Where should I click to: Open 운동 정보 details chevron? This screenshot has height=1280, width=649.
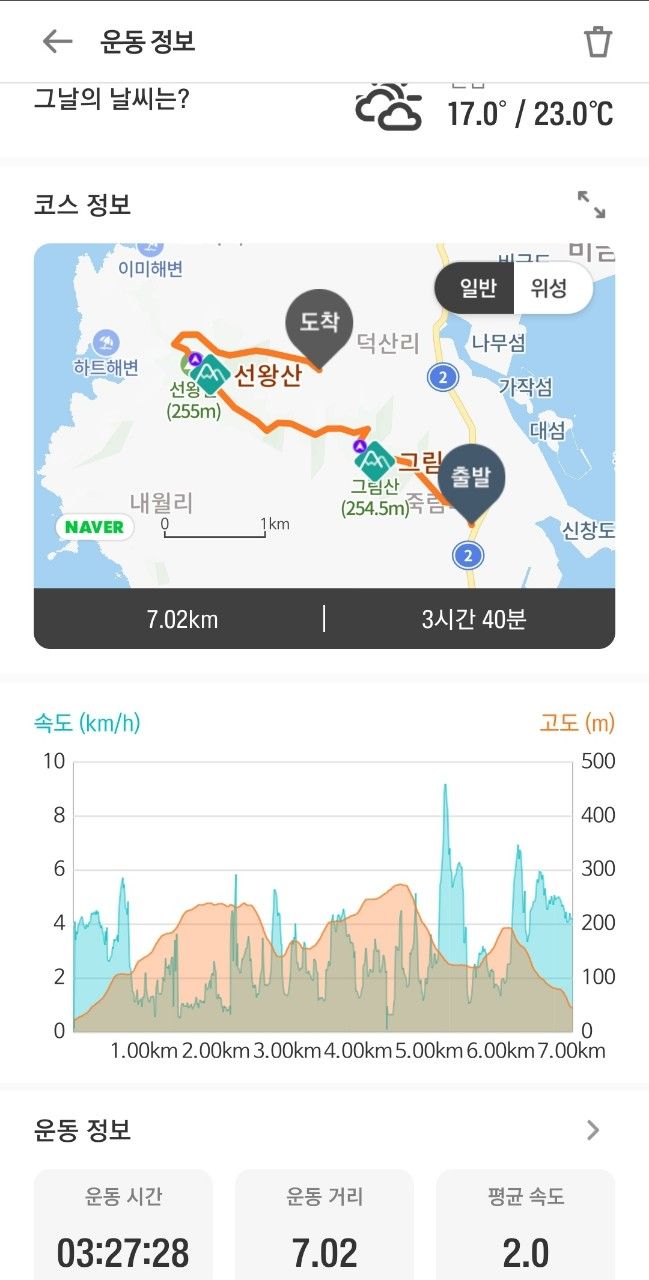point(593,1130)
